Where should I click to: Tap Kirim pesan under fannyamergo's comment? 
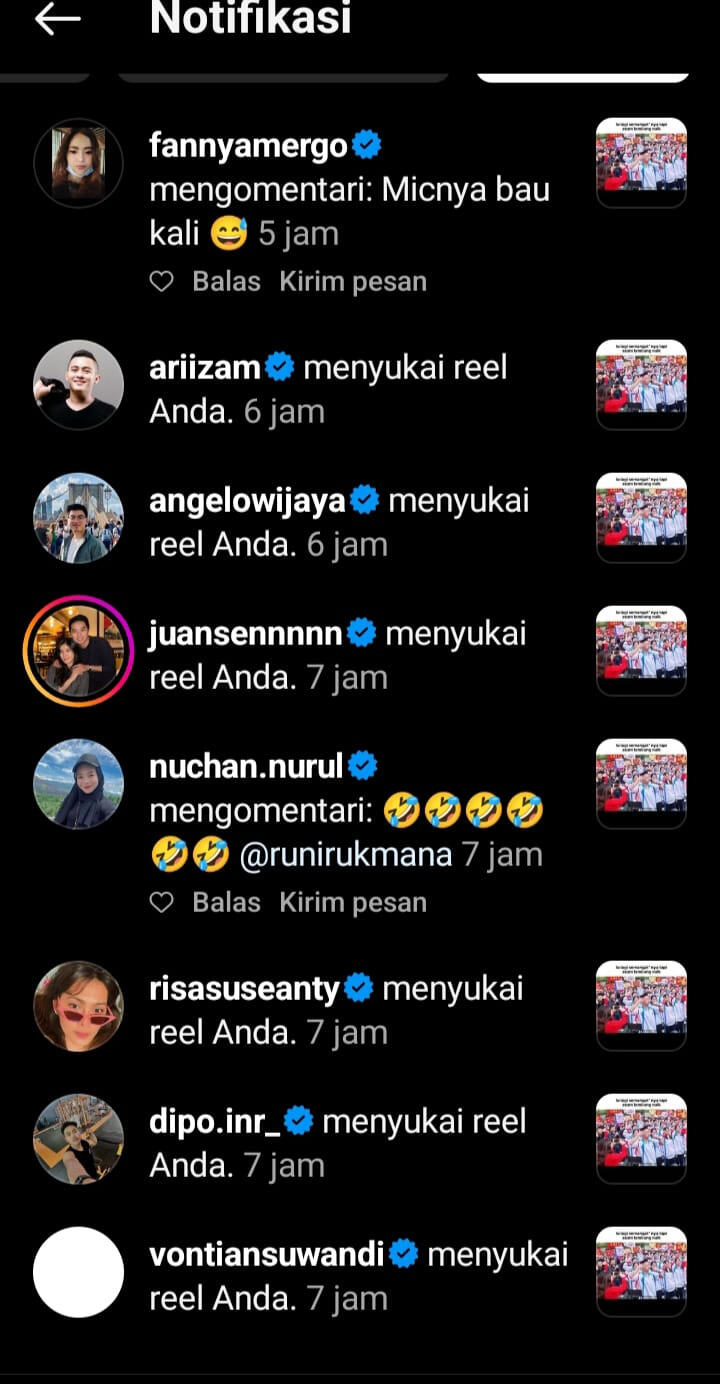353,282
